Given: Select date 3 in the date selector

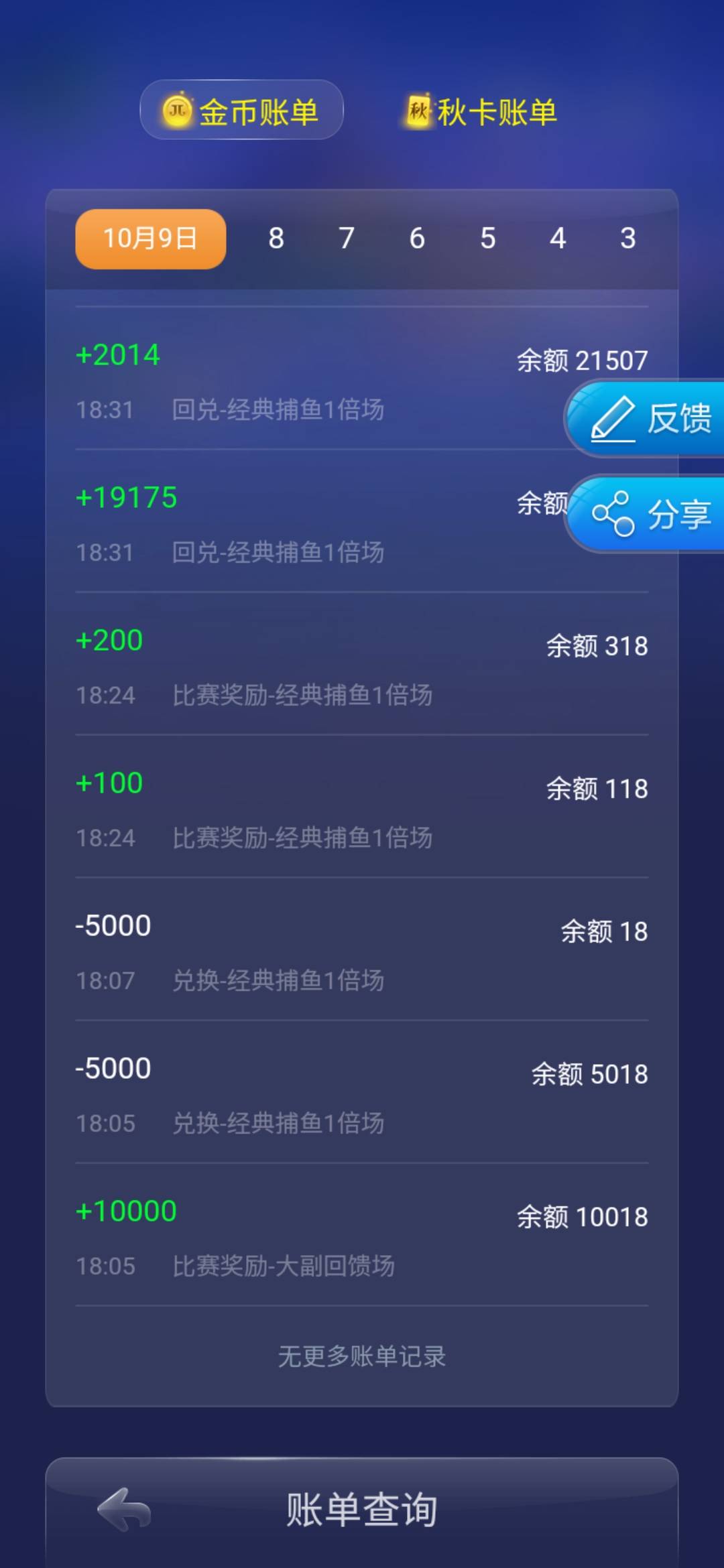Looking at the screenshot, I should [627, 239].
